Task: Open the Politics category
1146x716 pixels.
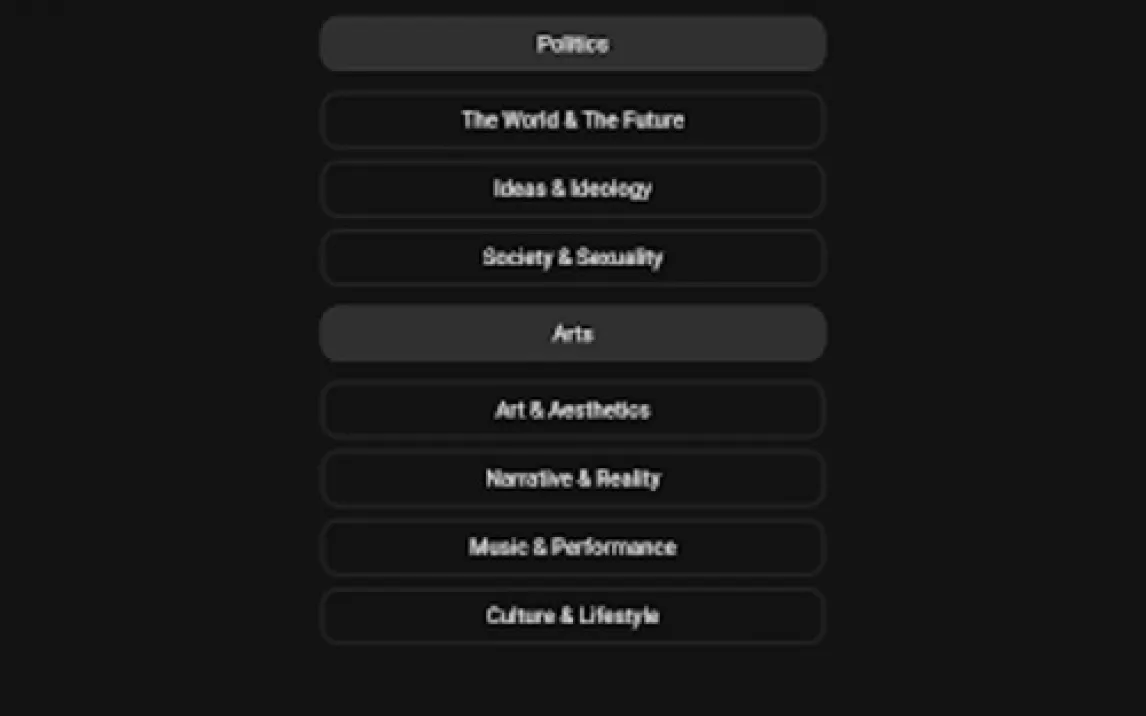Action: tap(572, 44)
